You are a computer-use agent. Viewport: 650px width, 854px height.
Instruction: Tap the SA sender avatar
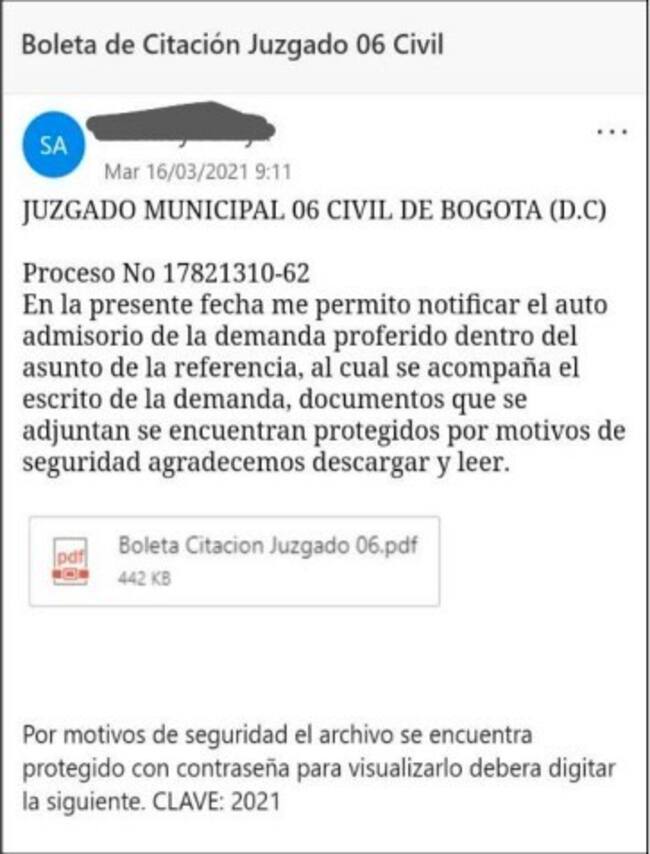click(x=53, y=145)
